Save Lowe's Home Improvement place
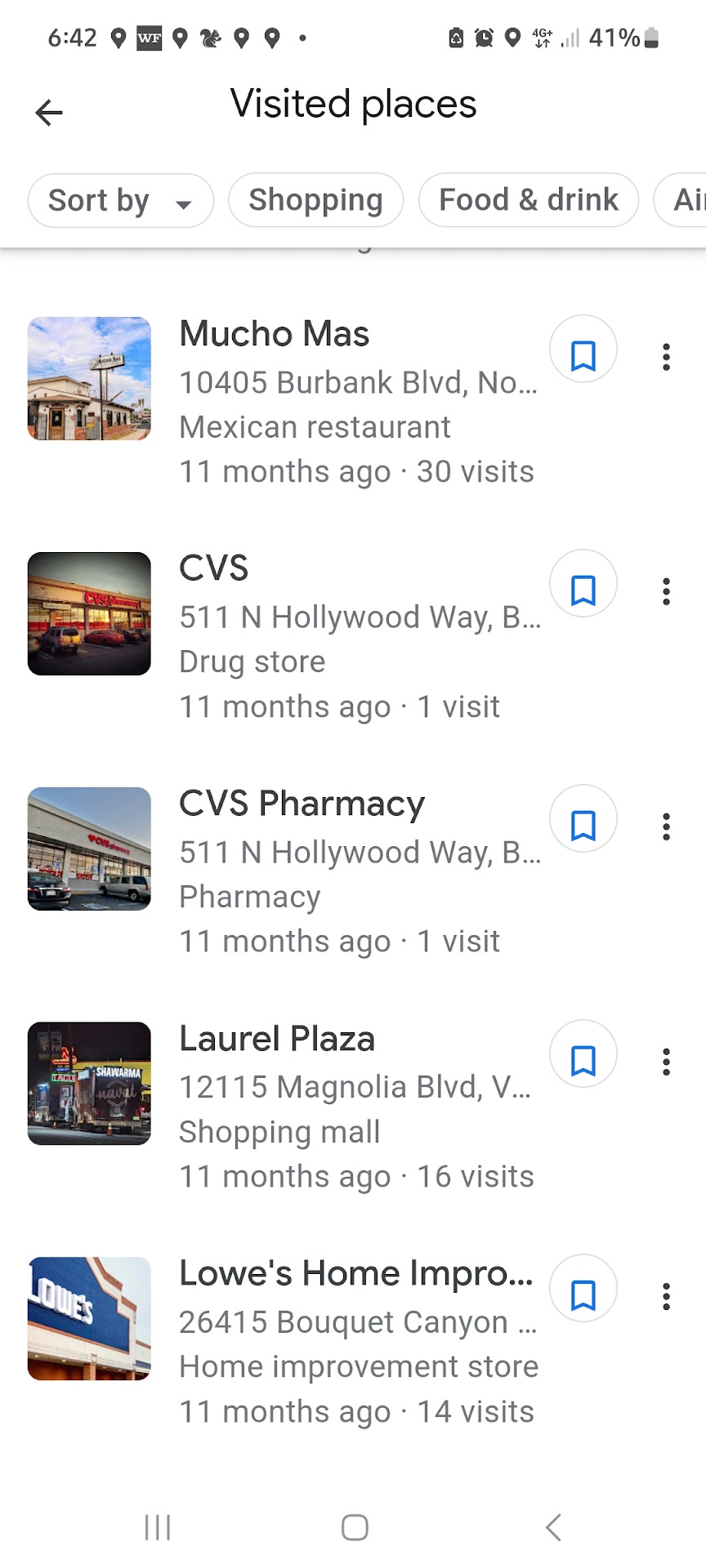 [x=583, y=1294]
